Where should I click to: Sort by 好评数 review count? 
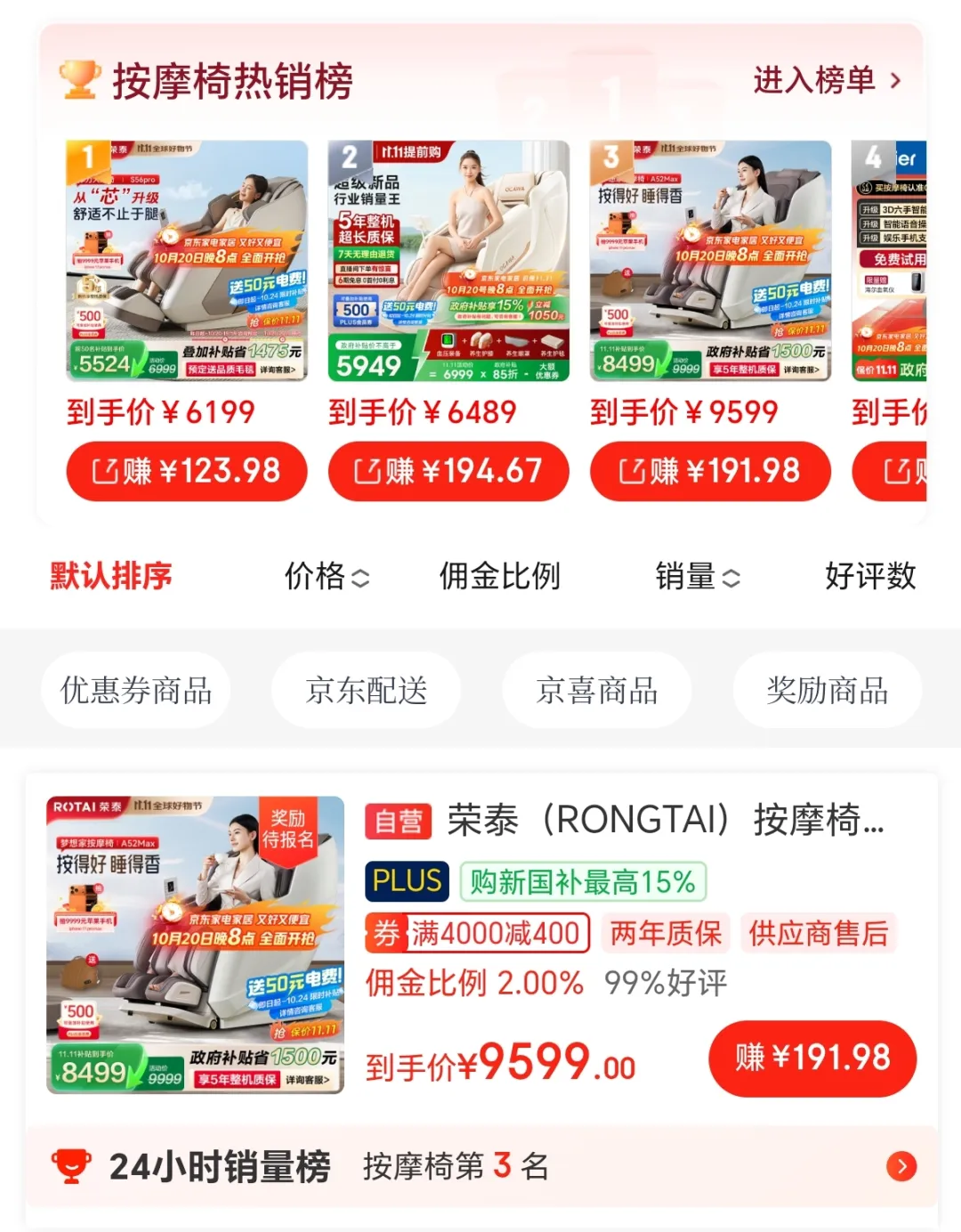pos(869,576)
